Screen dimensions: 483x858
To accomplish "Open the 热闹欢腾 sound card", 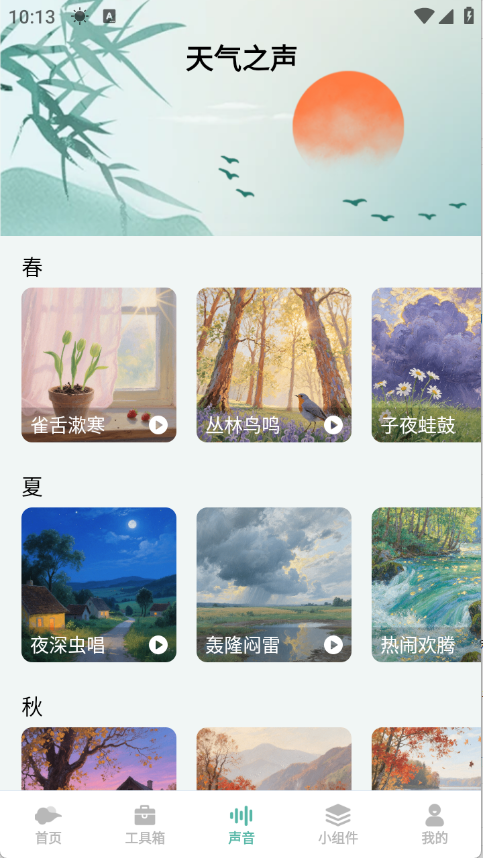I will click(x=427, y=584).
